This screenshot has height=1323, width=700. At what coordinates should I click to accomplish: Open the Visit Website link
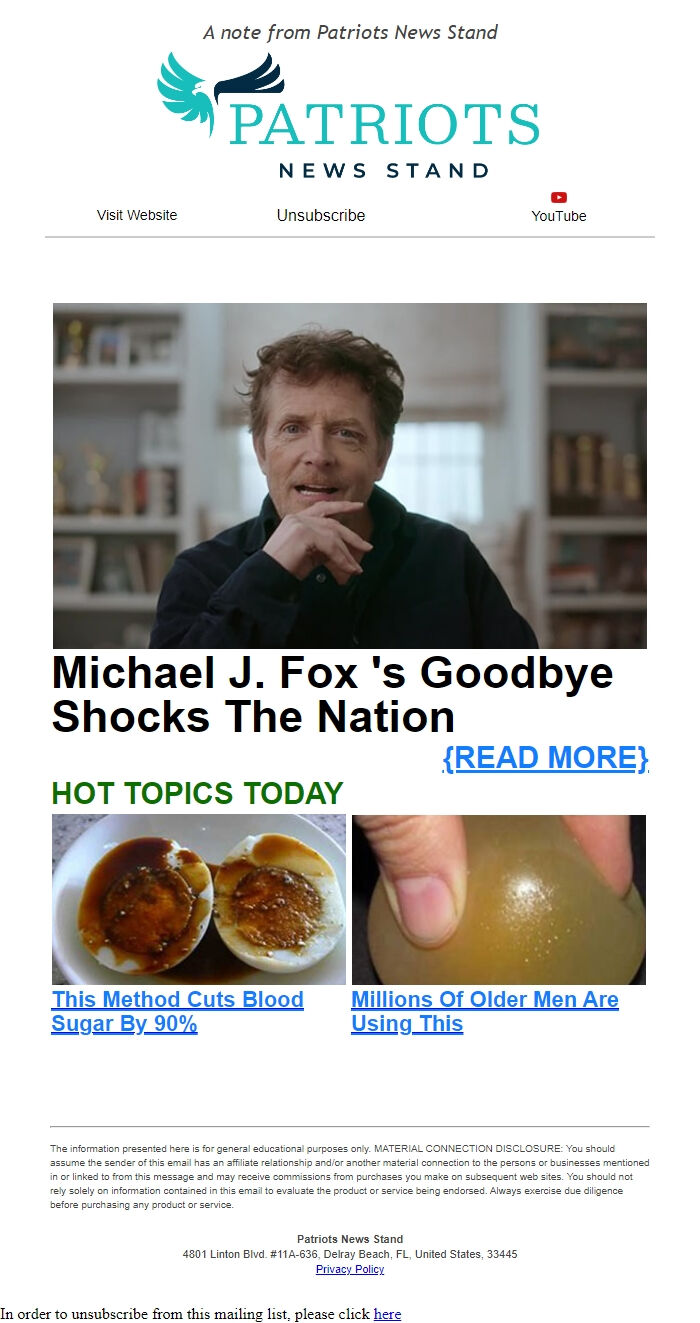pos(137,215)
